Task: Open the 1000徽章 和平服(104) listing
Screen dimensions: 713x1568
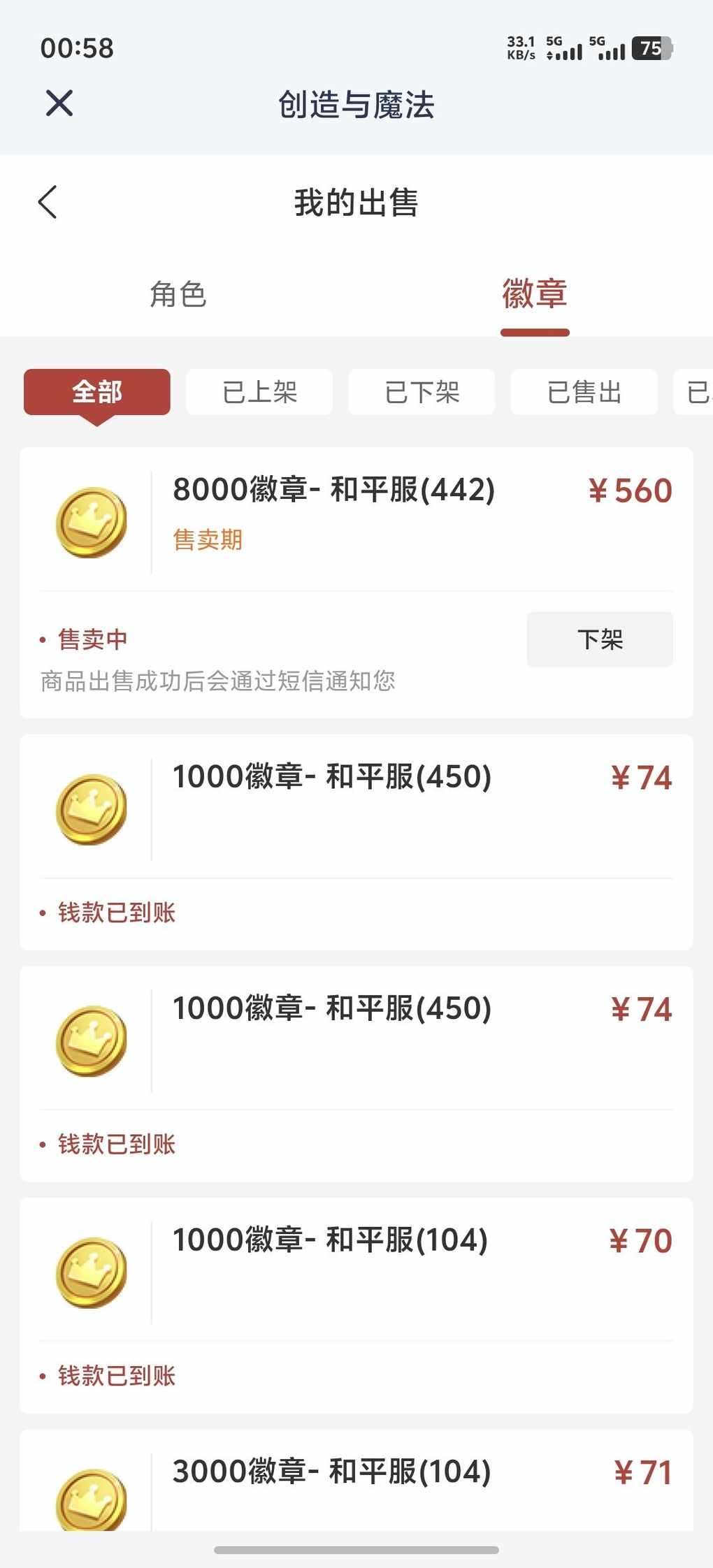Action: point(330,1241)
